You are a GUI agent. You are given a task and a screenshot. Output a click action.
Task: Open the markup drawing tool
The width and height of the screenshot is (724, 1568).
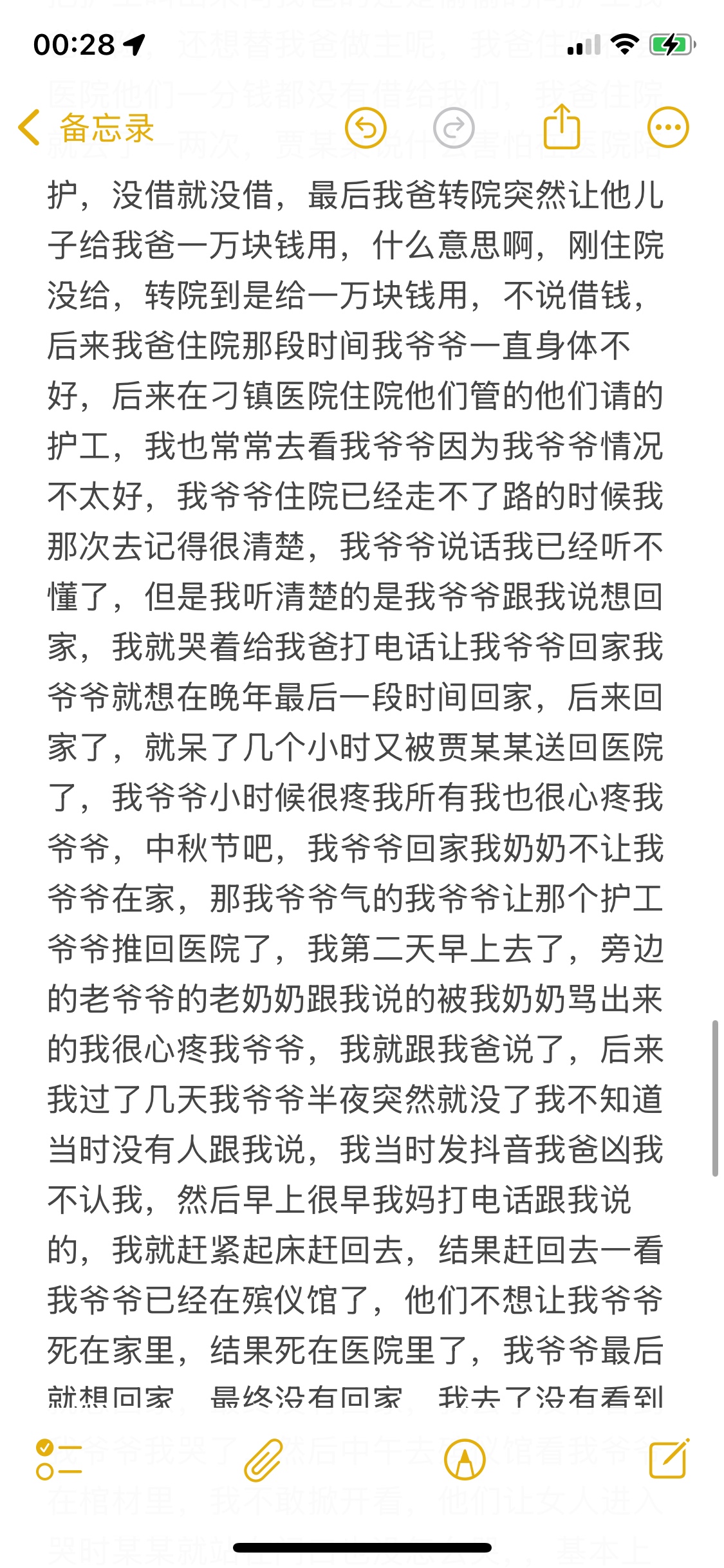[x=465, y=1459]
